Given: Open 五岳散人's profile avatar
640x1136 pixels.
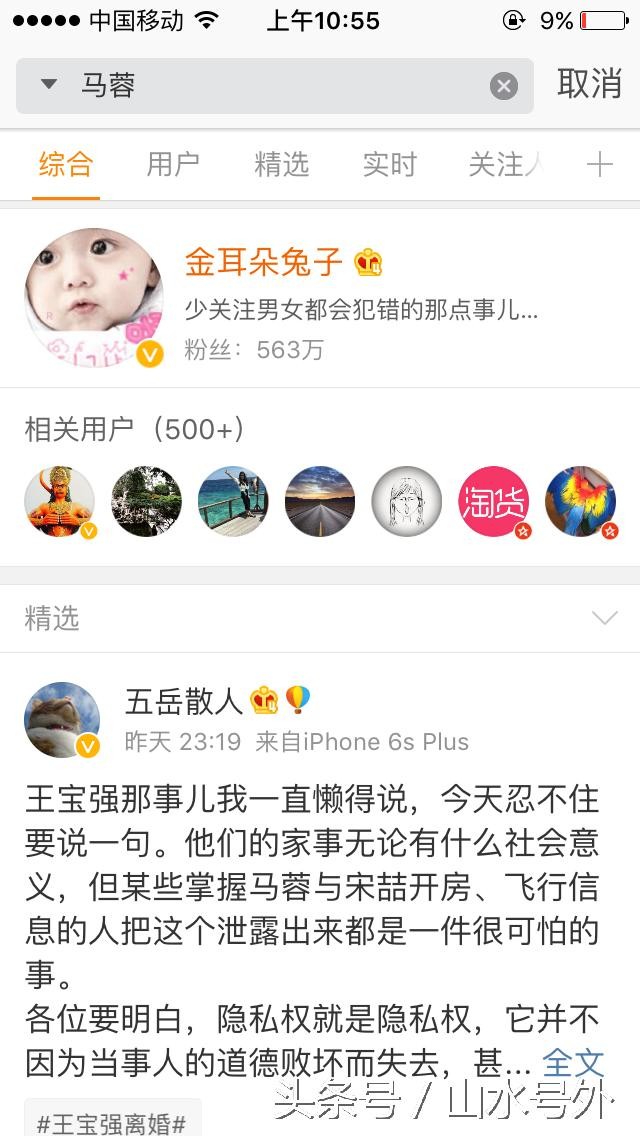Looking at the screenshot, I should [x=62, y=720].
